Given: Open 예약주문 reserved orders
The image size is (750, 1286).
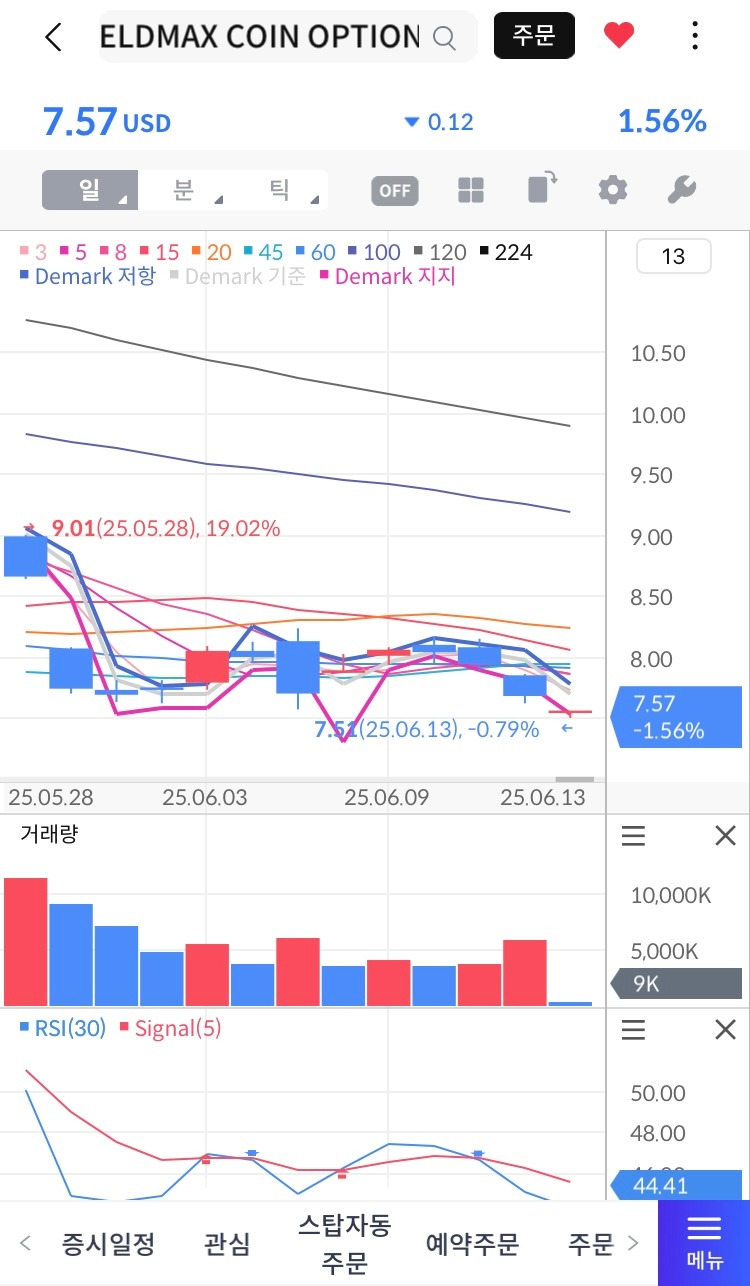Looking at the screenshot, I should (472, 1244).
